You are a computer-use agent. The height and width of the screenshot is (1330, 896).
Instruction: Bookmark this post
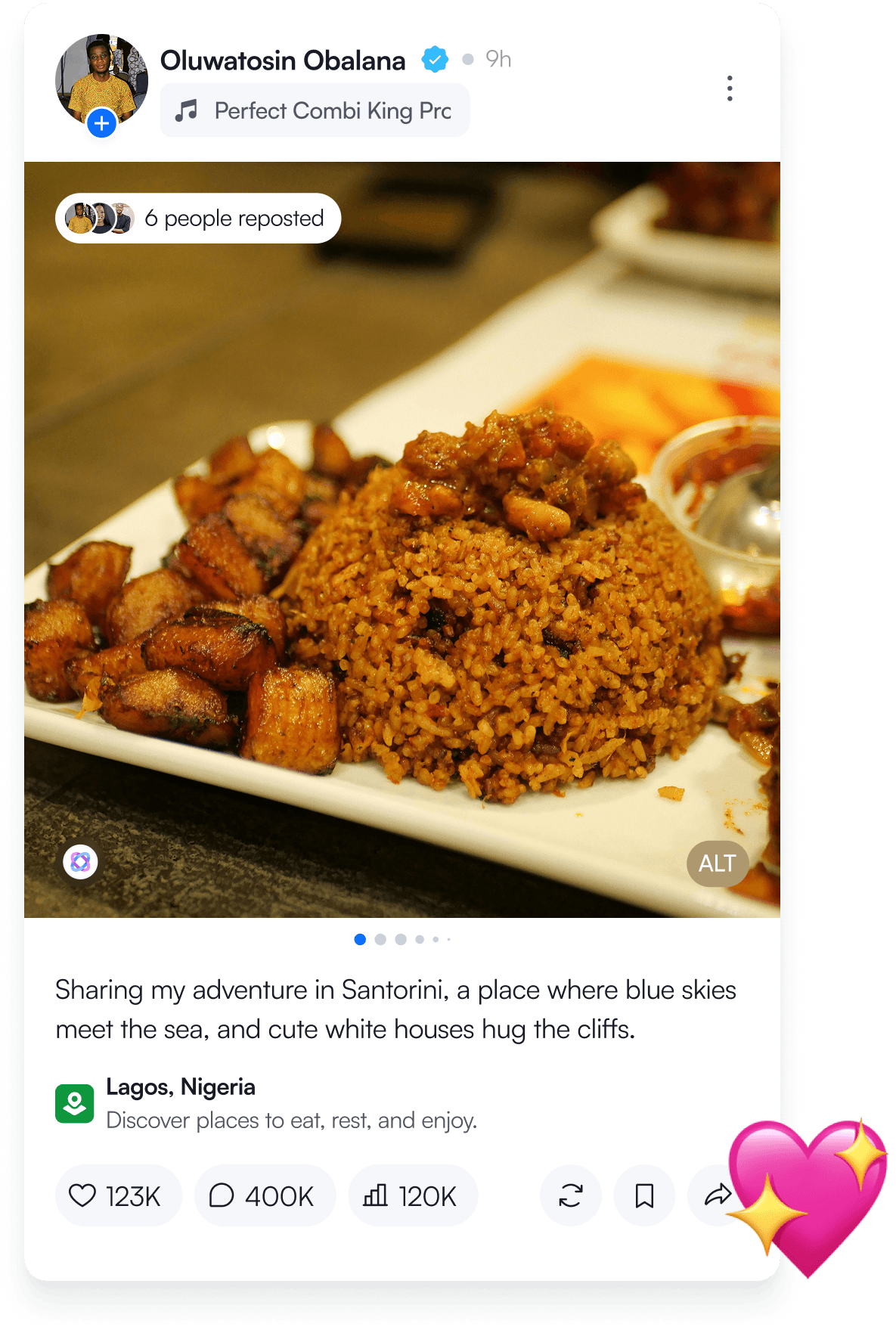click(x=644, y=1196)
